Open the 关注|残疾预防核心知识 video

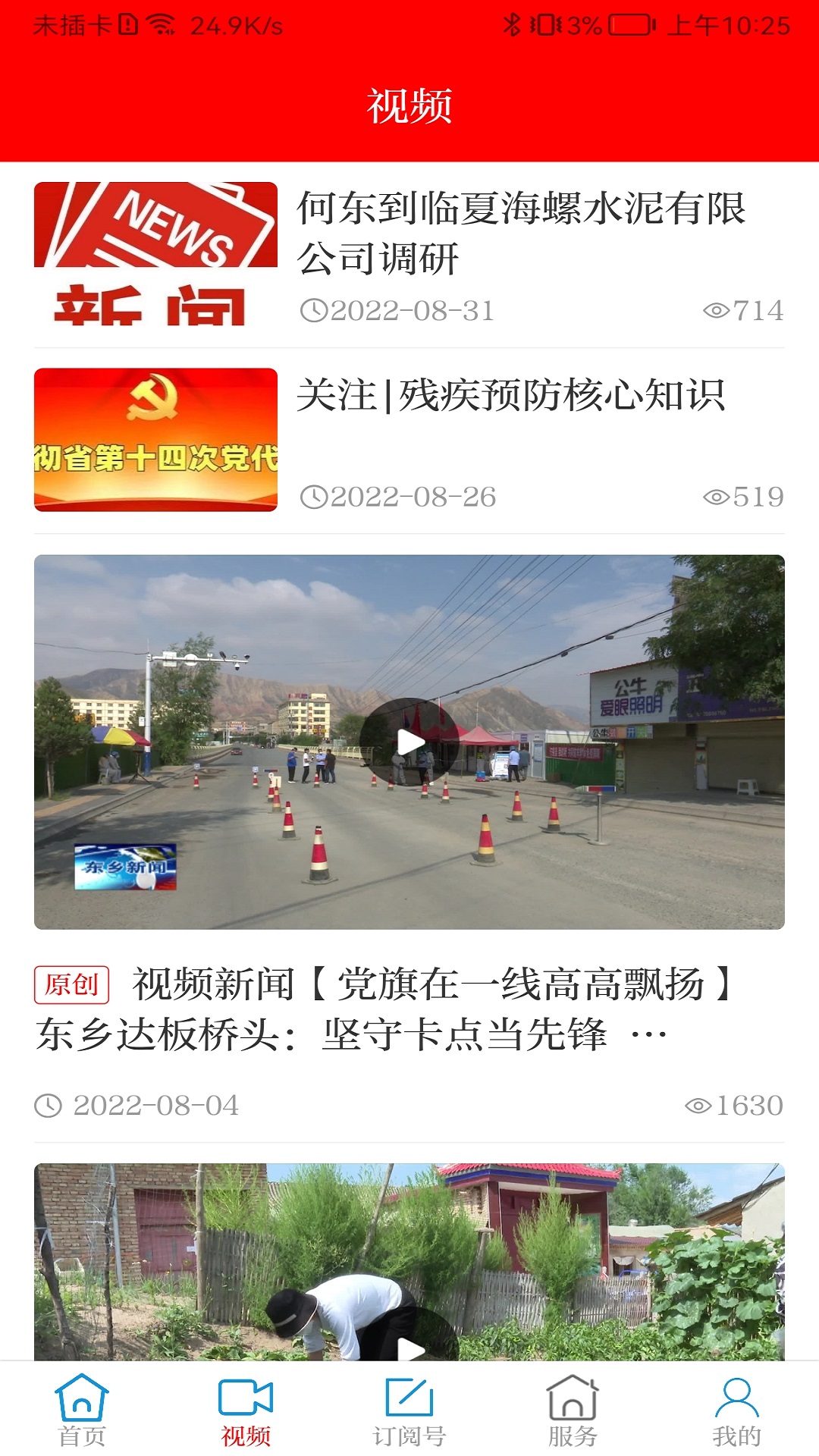(510, 395)
